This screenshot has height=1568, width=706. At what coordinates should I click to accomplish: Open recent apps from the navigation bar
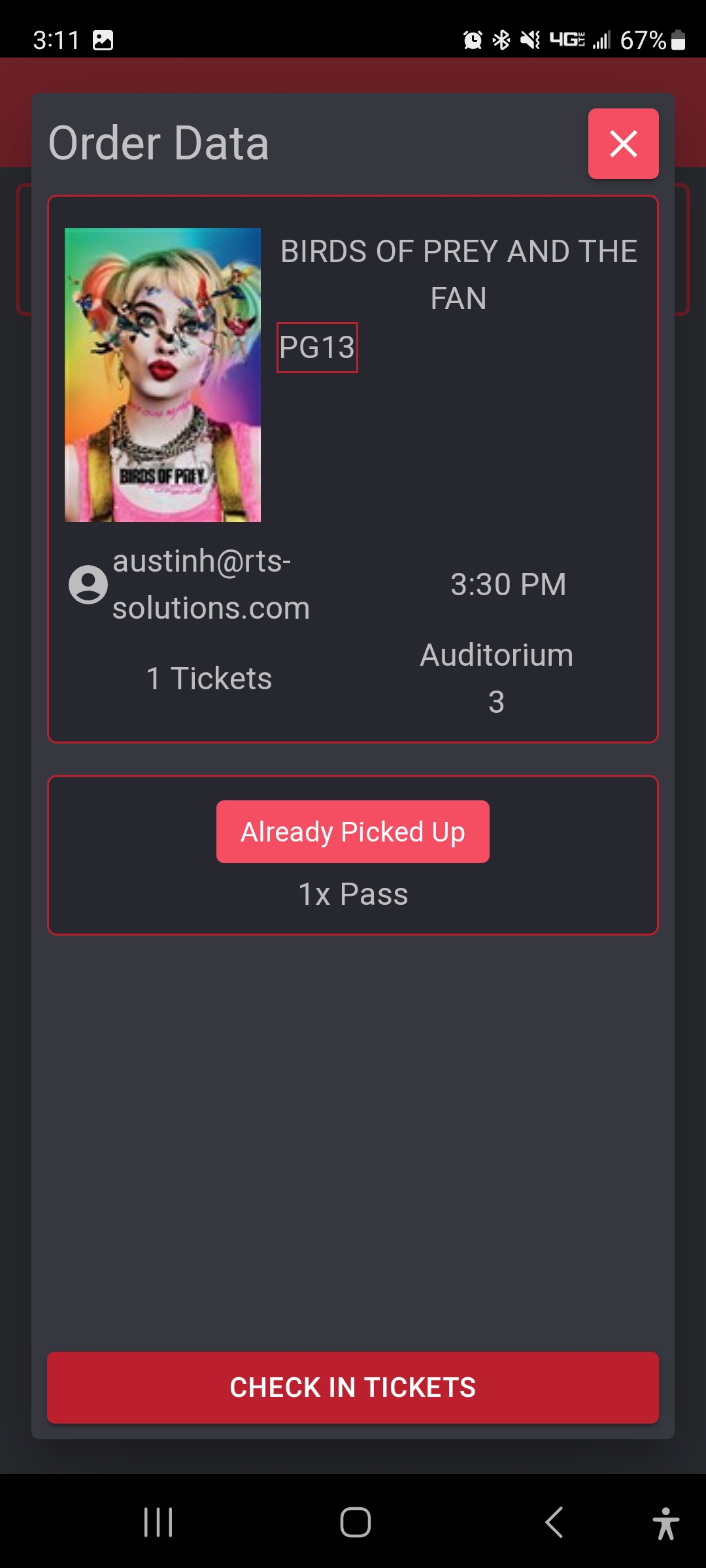(158, 1522)
